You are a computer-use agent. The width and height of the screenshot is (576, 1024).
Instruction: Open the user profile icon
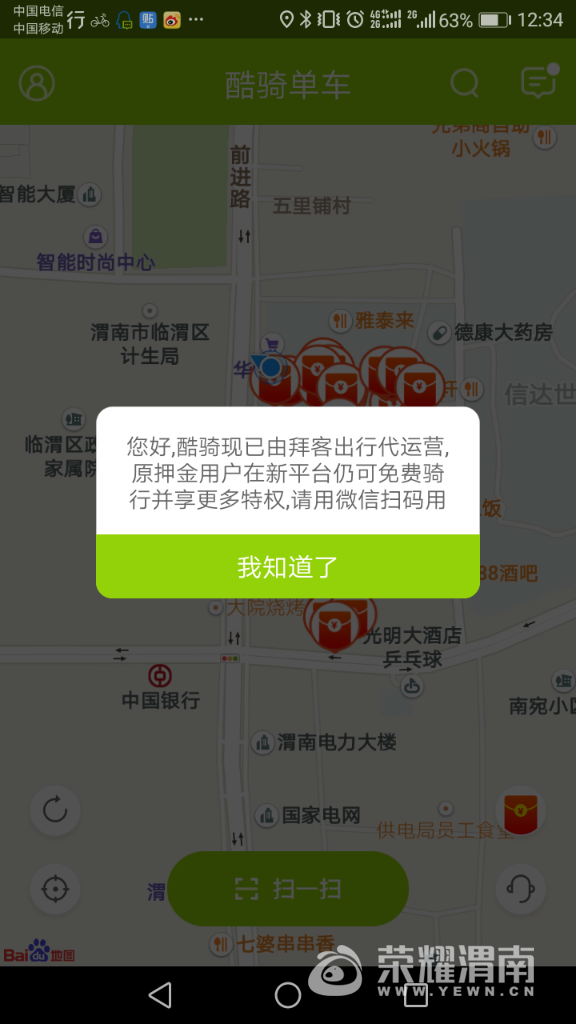pos(37,83)
